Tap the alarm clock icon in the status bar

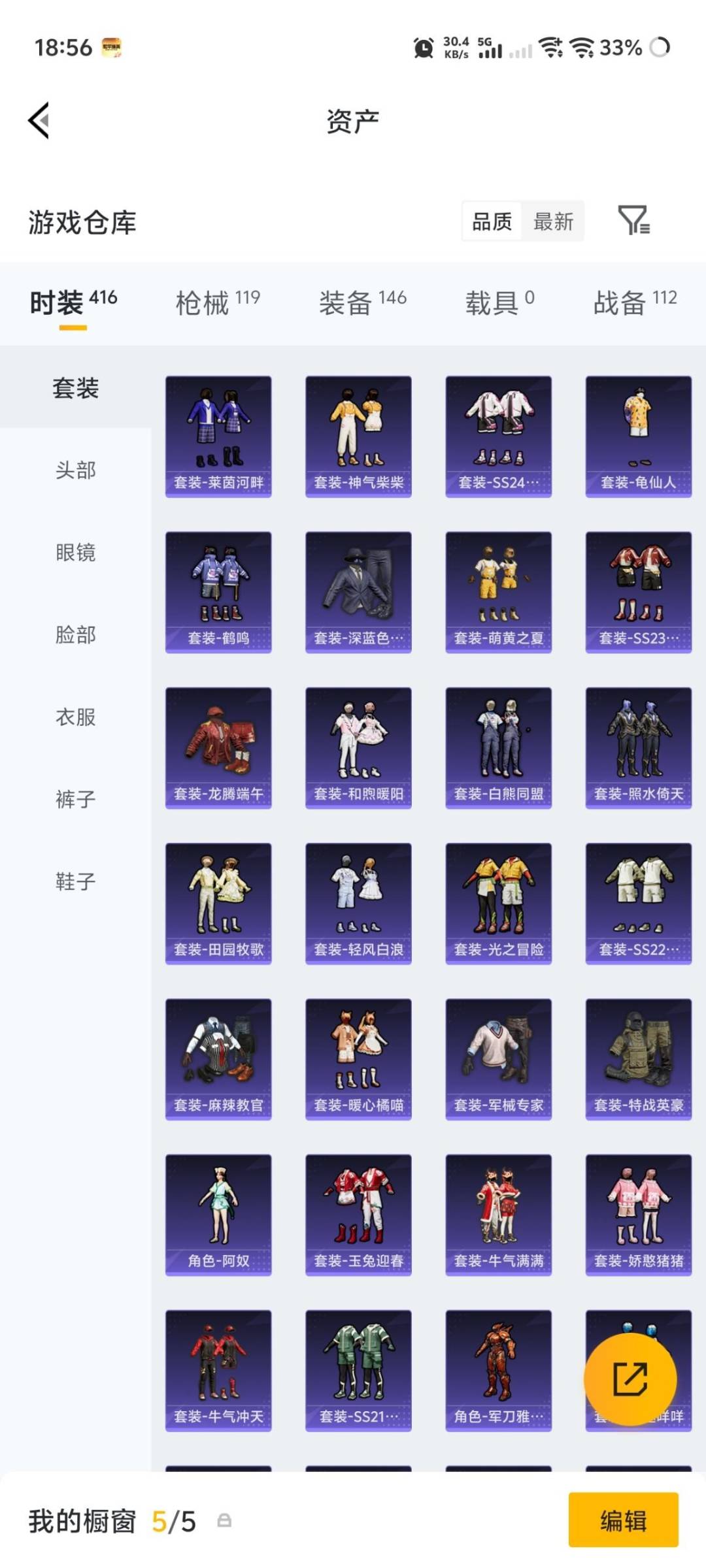point(423,48)
